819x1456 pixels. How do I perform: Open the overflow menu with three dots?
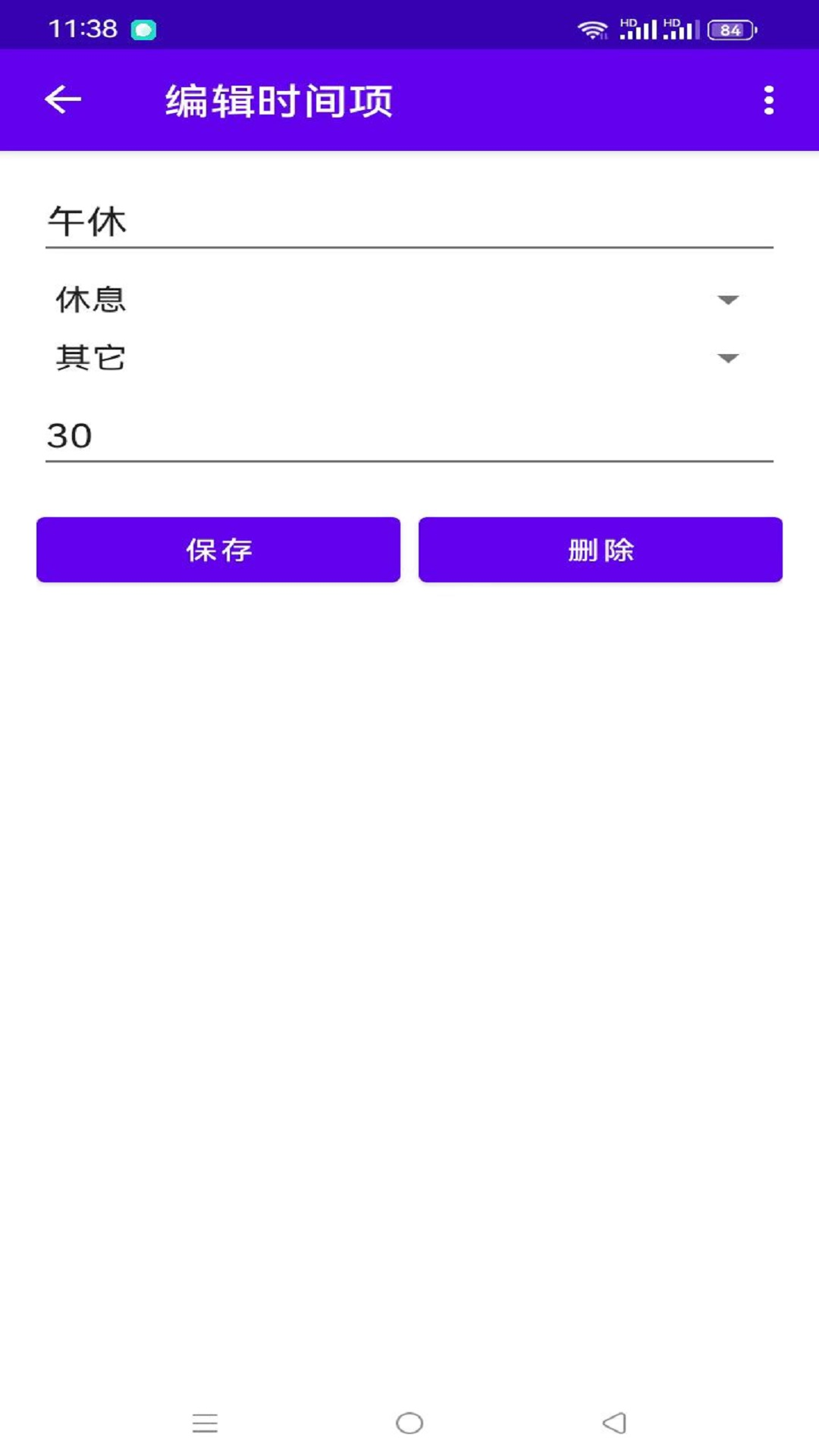pos(770,99)
